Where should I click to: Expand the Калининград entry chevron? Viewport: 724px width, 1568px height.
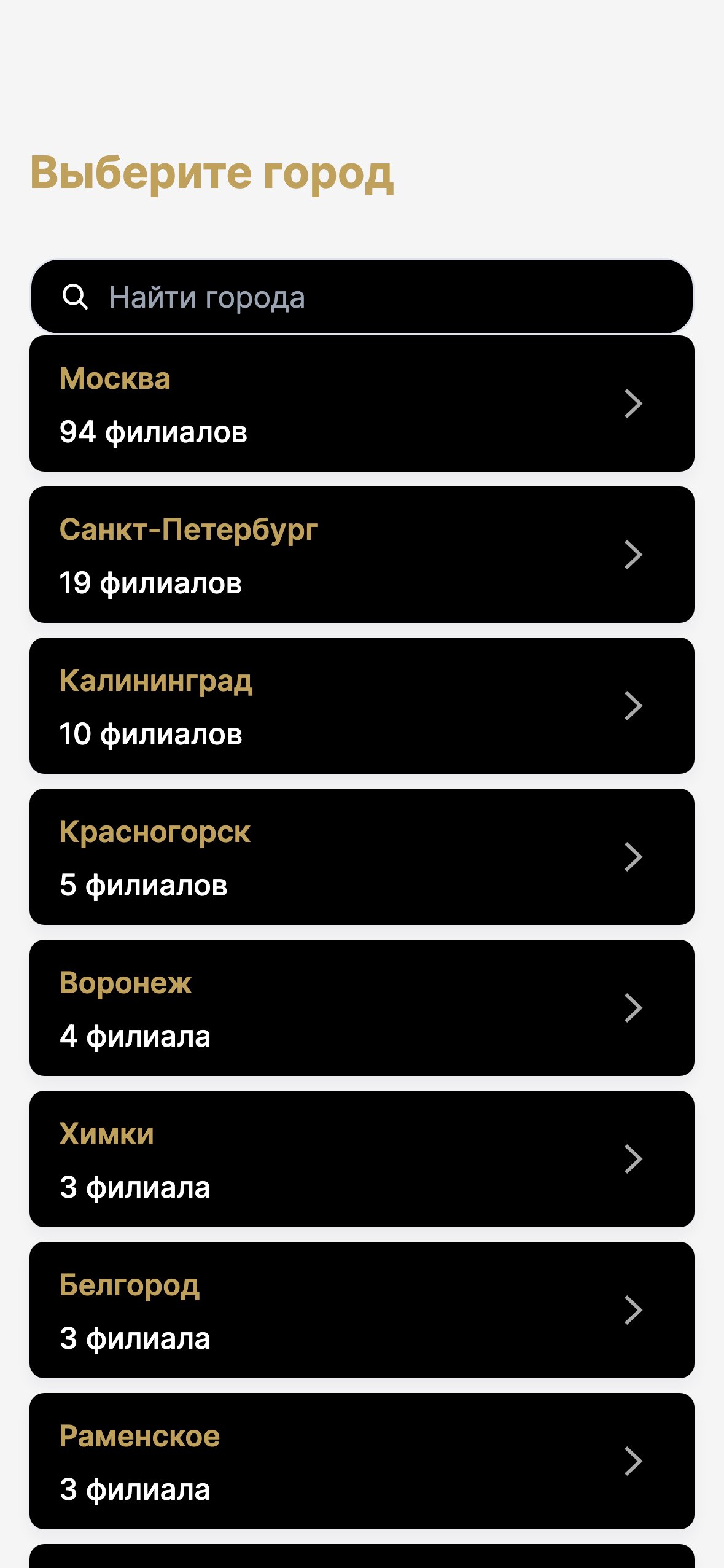pos(633,706)
